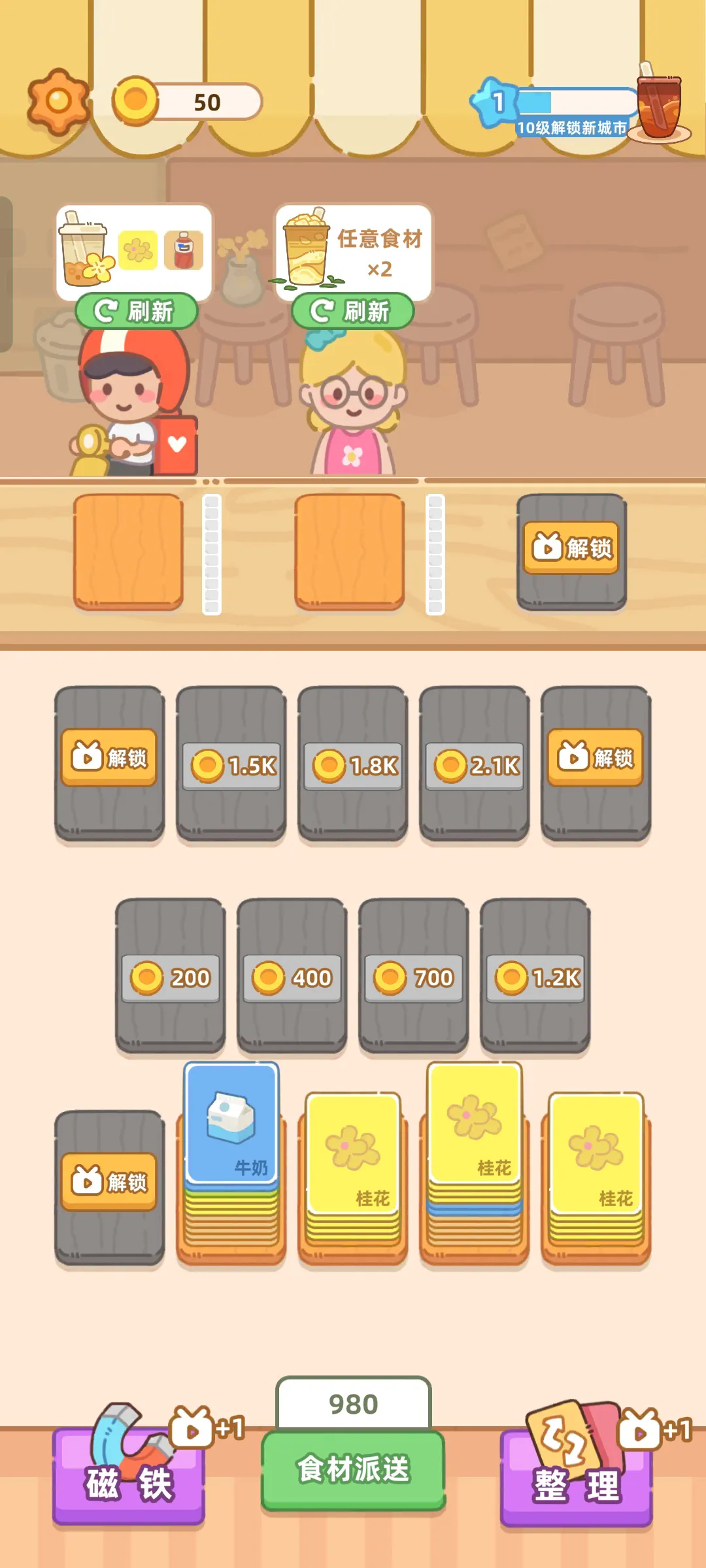Screen dimensions: 706x1568
Task: Buy the slot costing 200 coins
Action: tap(170, 977)
